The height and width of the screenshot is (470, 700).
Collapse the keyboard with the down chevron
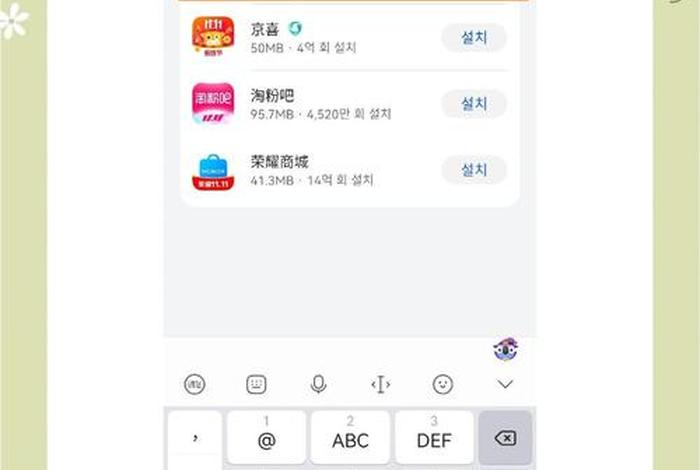pyautogui.click(x=505, y=384)
